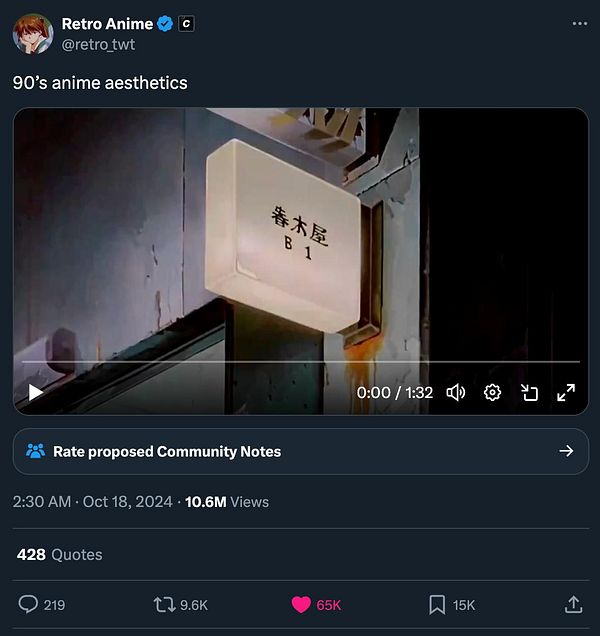Play the 90's anime aesthetics video

point(36,393)
